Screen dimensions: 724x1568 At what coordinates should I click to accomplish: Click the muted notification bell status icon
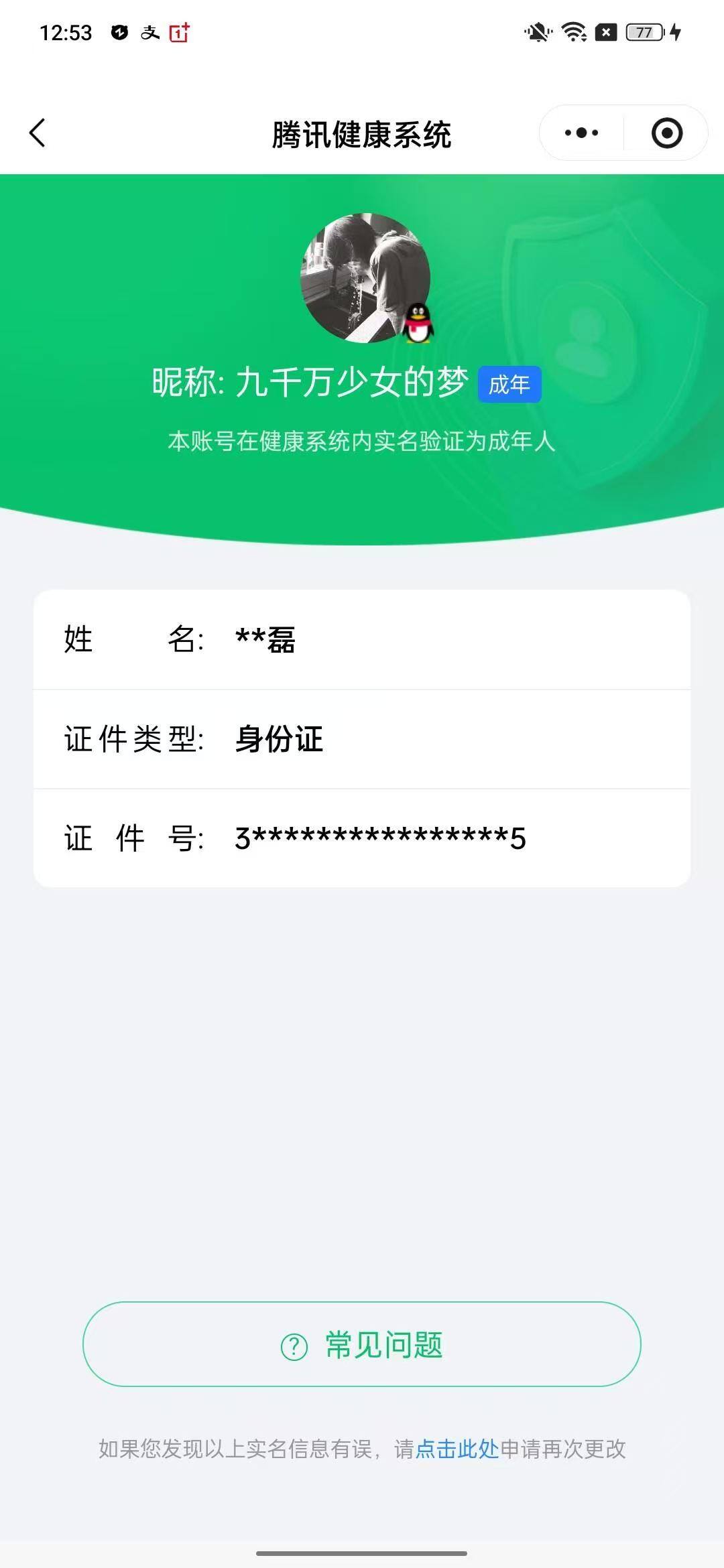pyautogui.click(x=536, y=31)
